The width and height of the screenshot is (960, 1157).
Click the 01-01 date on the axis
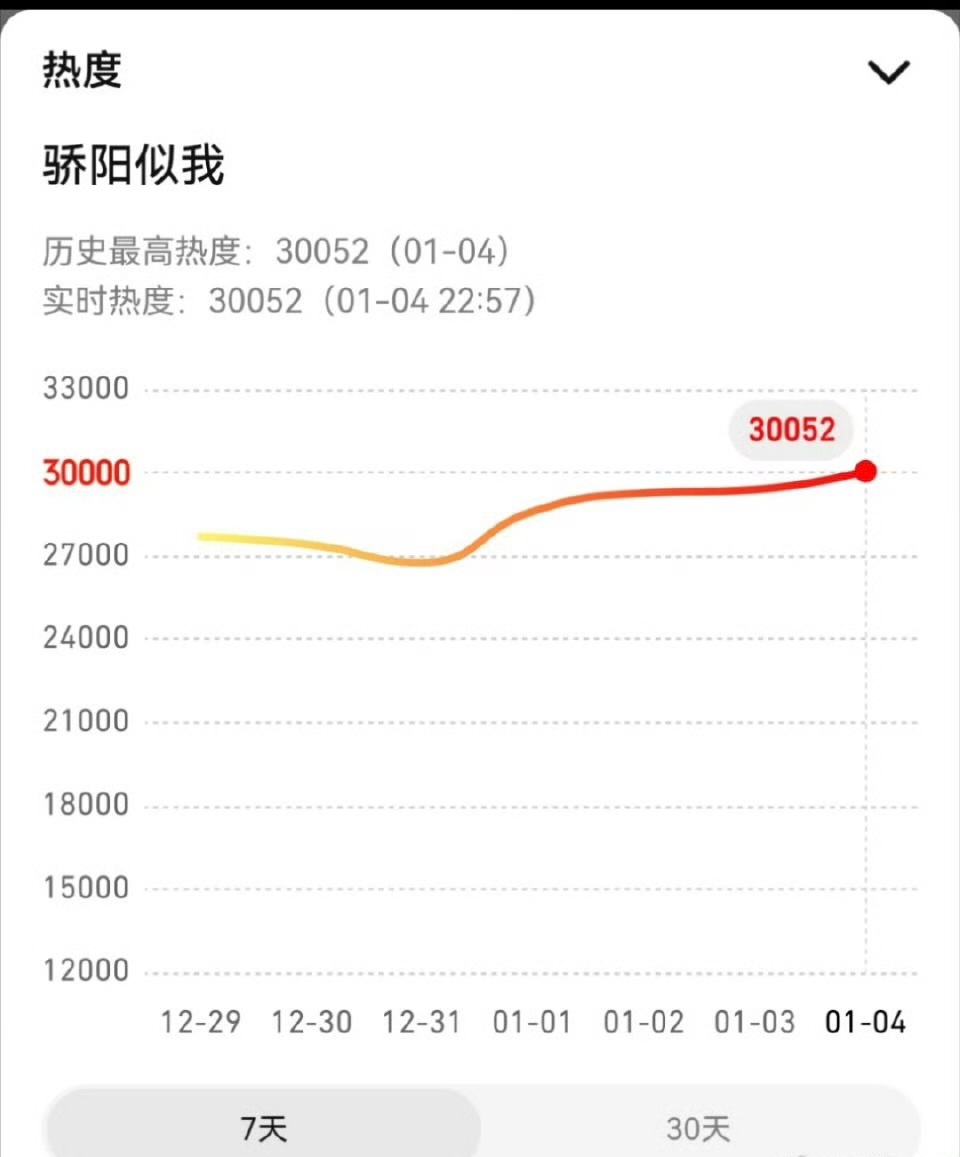click(x=532, y=1022)
